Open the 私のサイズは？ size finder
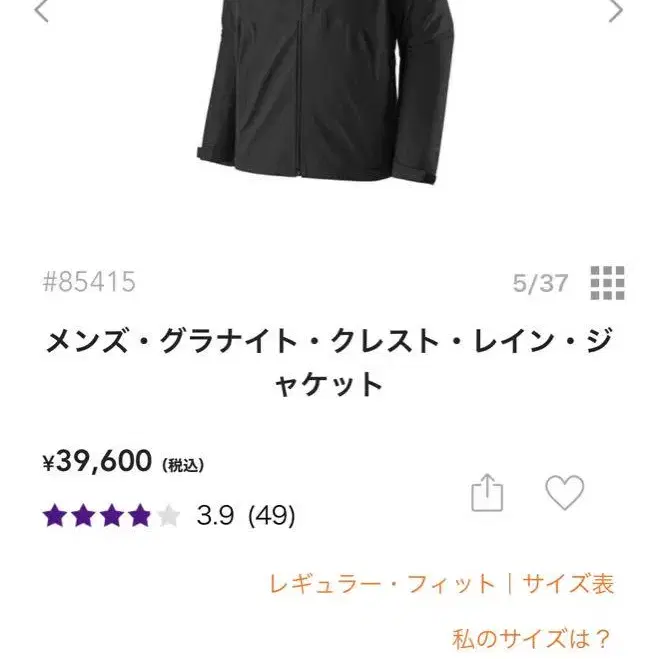The image size is (659, 659). pyautogui.click(x=531, y=638)
